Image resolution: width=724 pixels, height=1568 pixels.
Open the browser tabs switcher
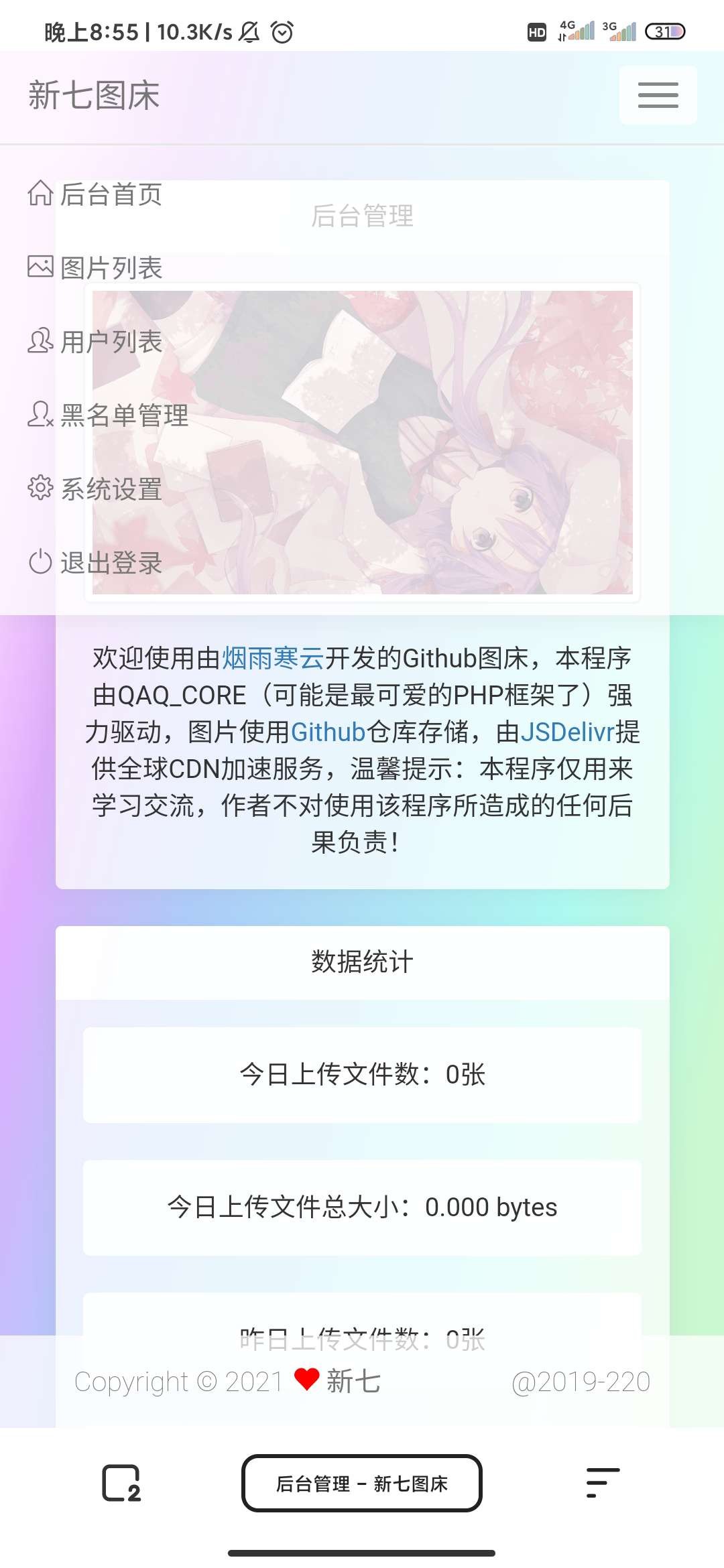click(121, 1484)
